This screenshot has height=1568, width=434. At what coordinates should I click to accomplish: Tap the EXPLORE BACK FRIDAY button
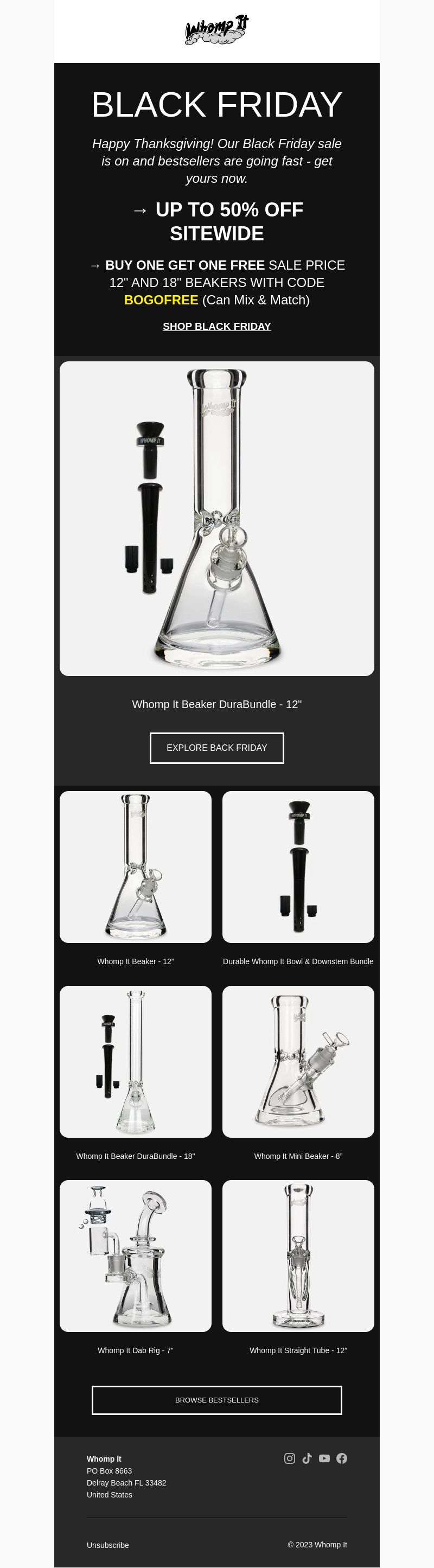point(216,748)
